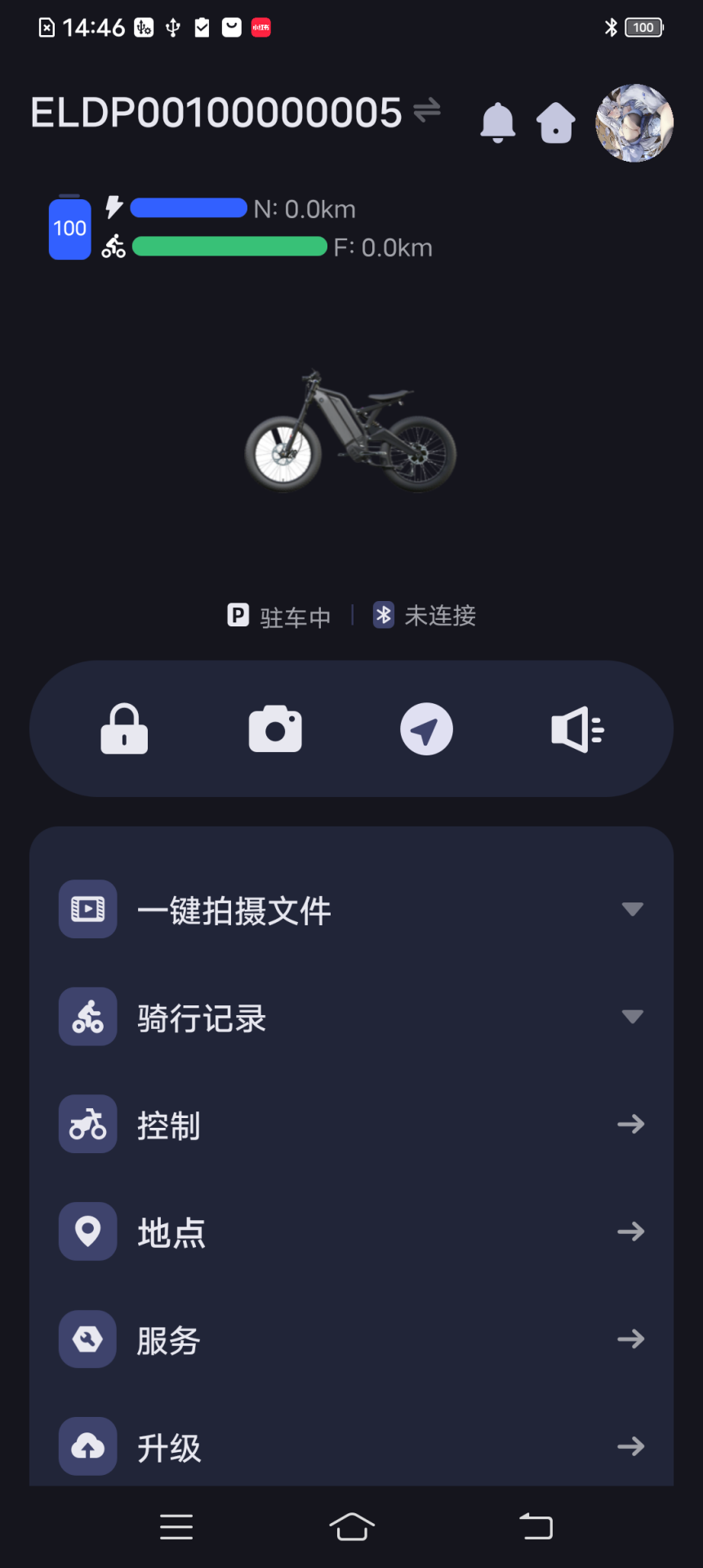Tap the P parking status icon
The height and width of the screenshot is (1568, 703).
pyautogui.click(x=237, y=615)
